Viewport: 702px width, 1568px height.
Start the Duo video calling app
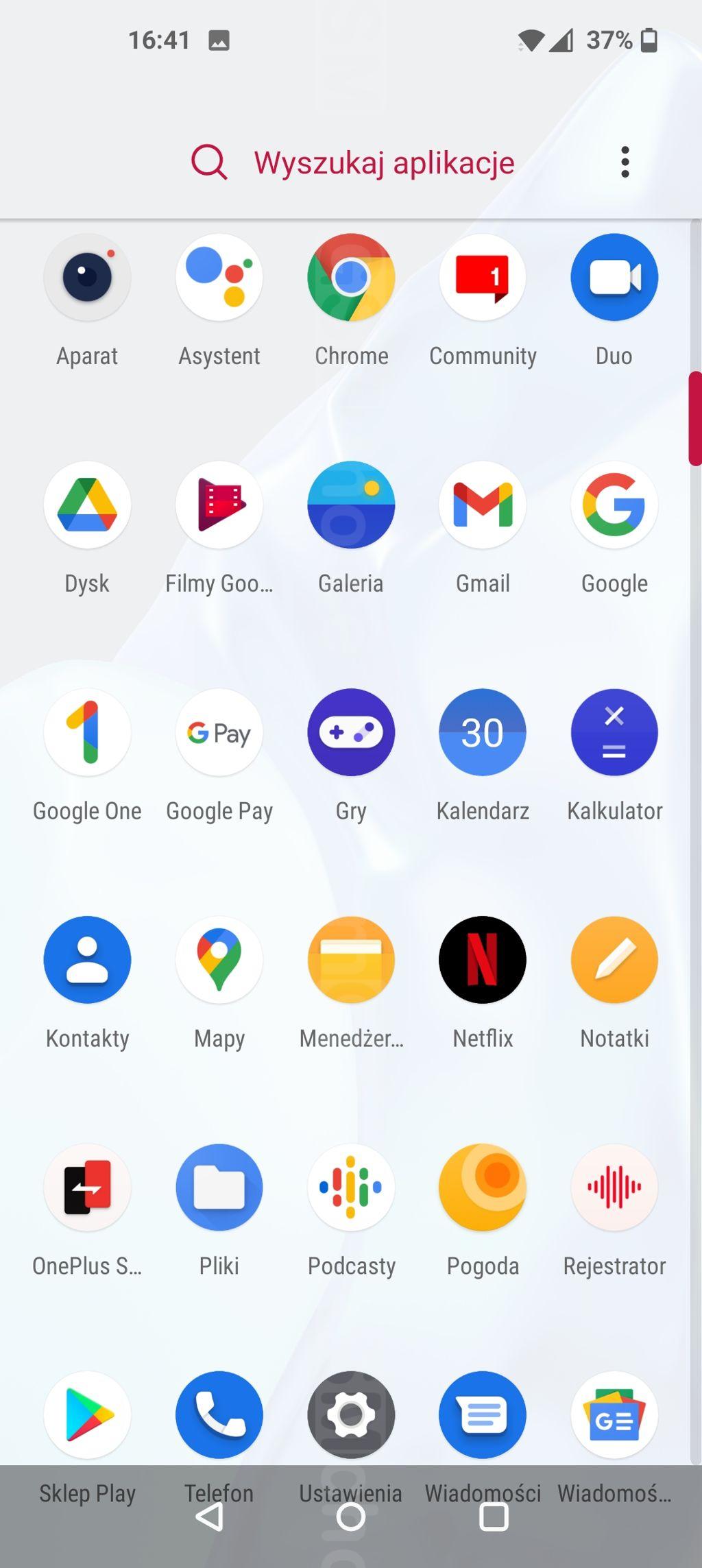coord(614,278)
